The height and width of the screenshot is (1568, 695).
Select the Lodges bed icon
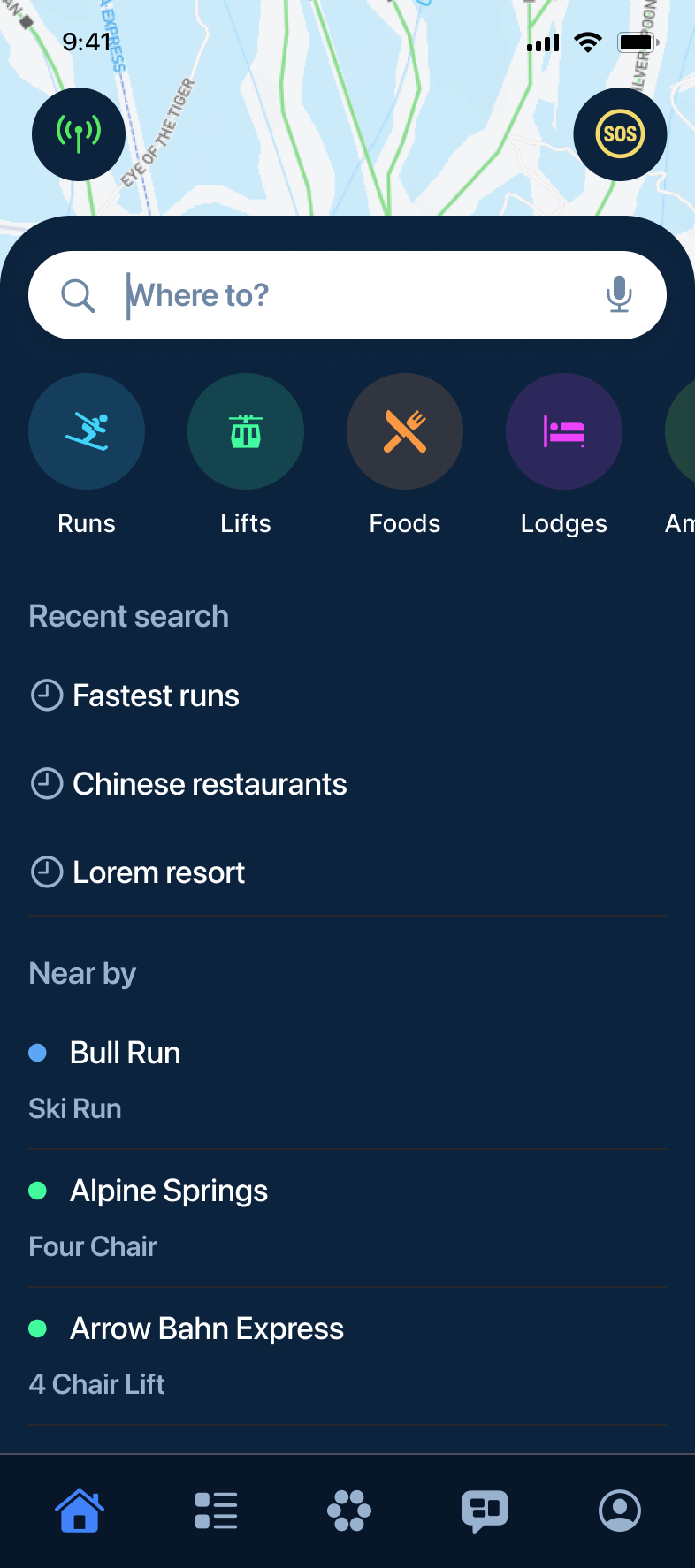[x=563, y=431]
